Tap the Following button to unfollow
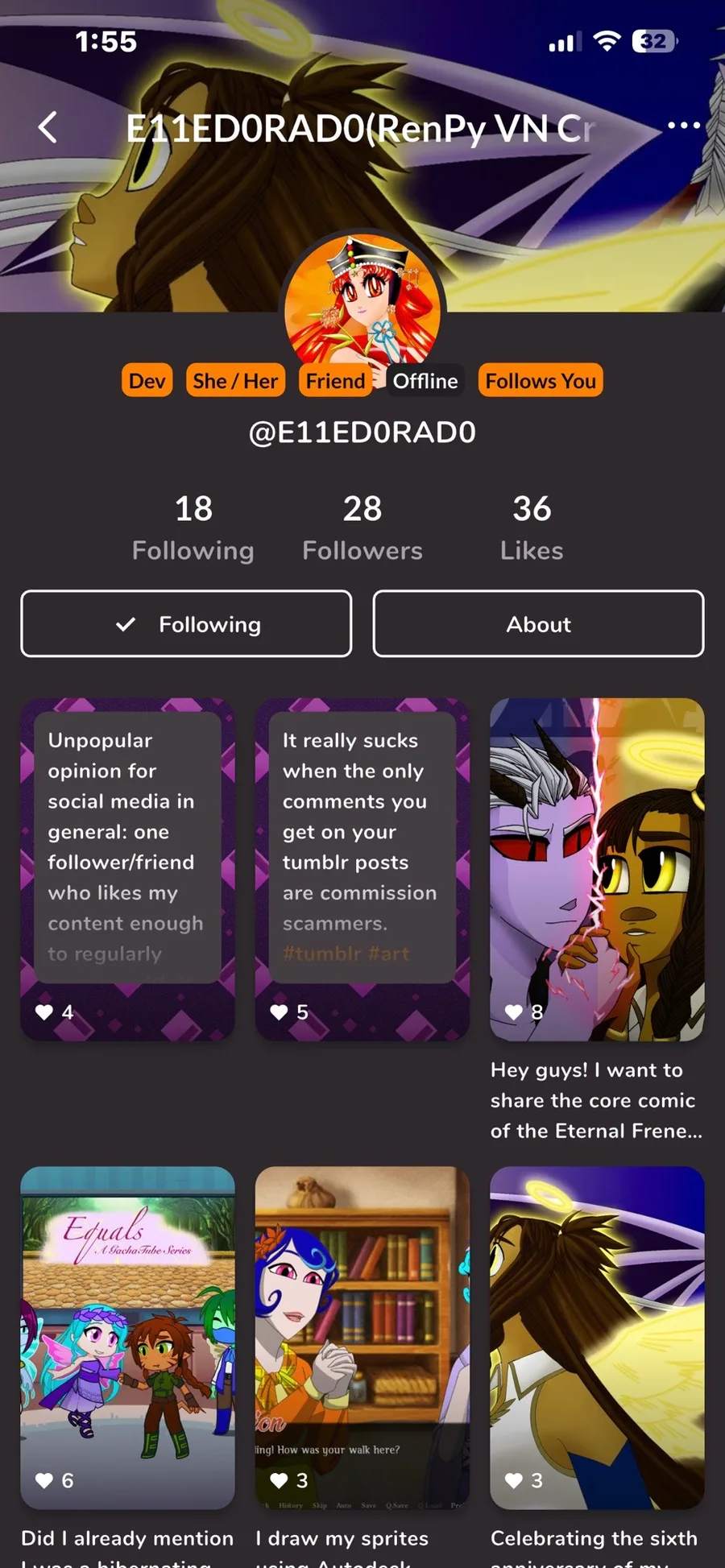Image resolution: width=725 pixels, height=1568 pixels. [186, 624]
